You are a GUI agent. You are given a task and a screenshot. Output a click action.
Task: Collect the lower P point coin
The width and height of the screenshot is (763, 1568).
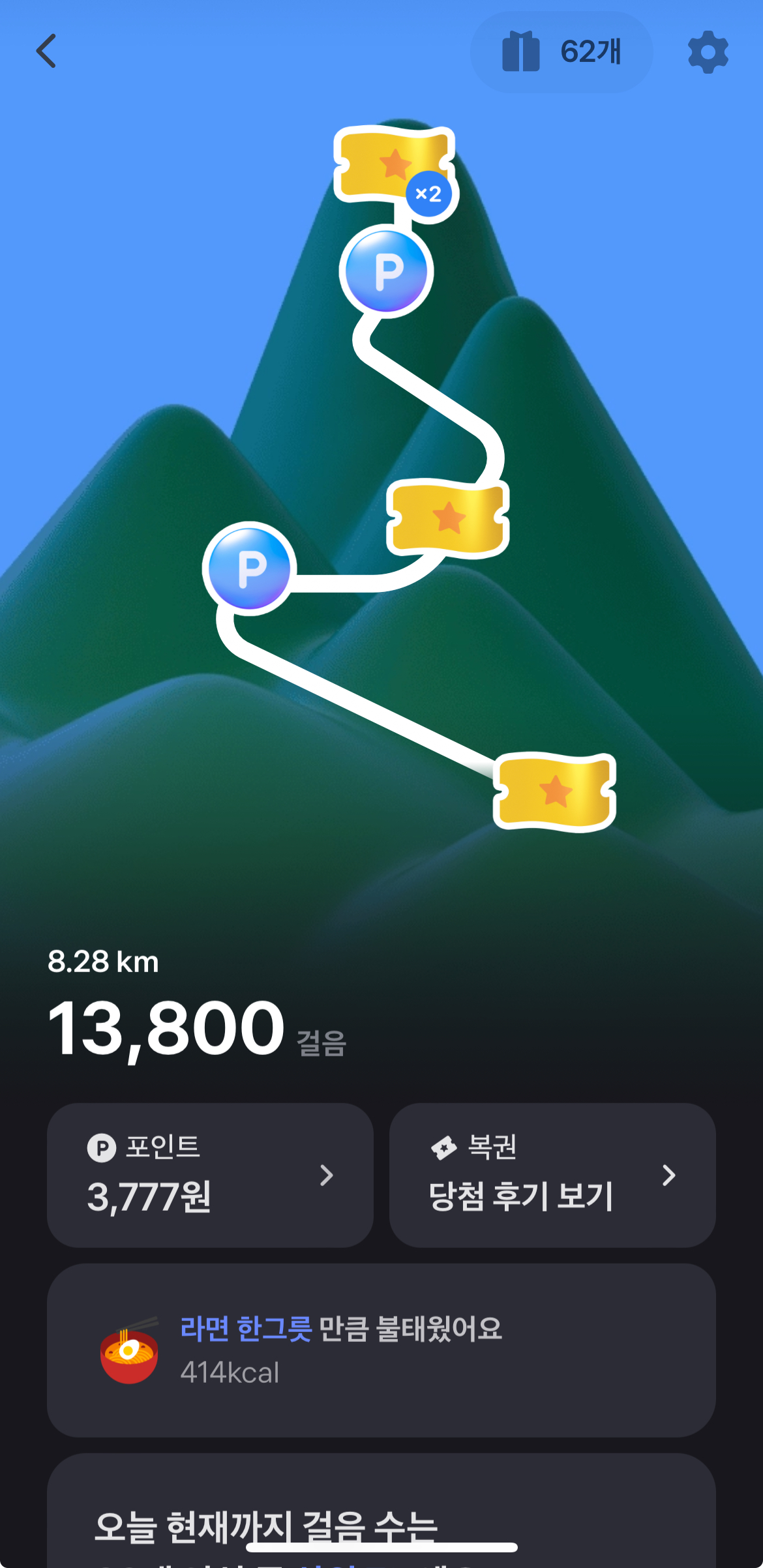tap(249, 569)
